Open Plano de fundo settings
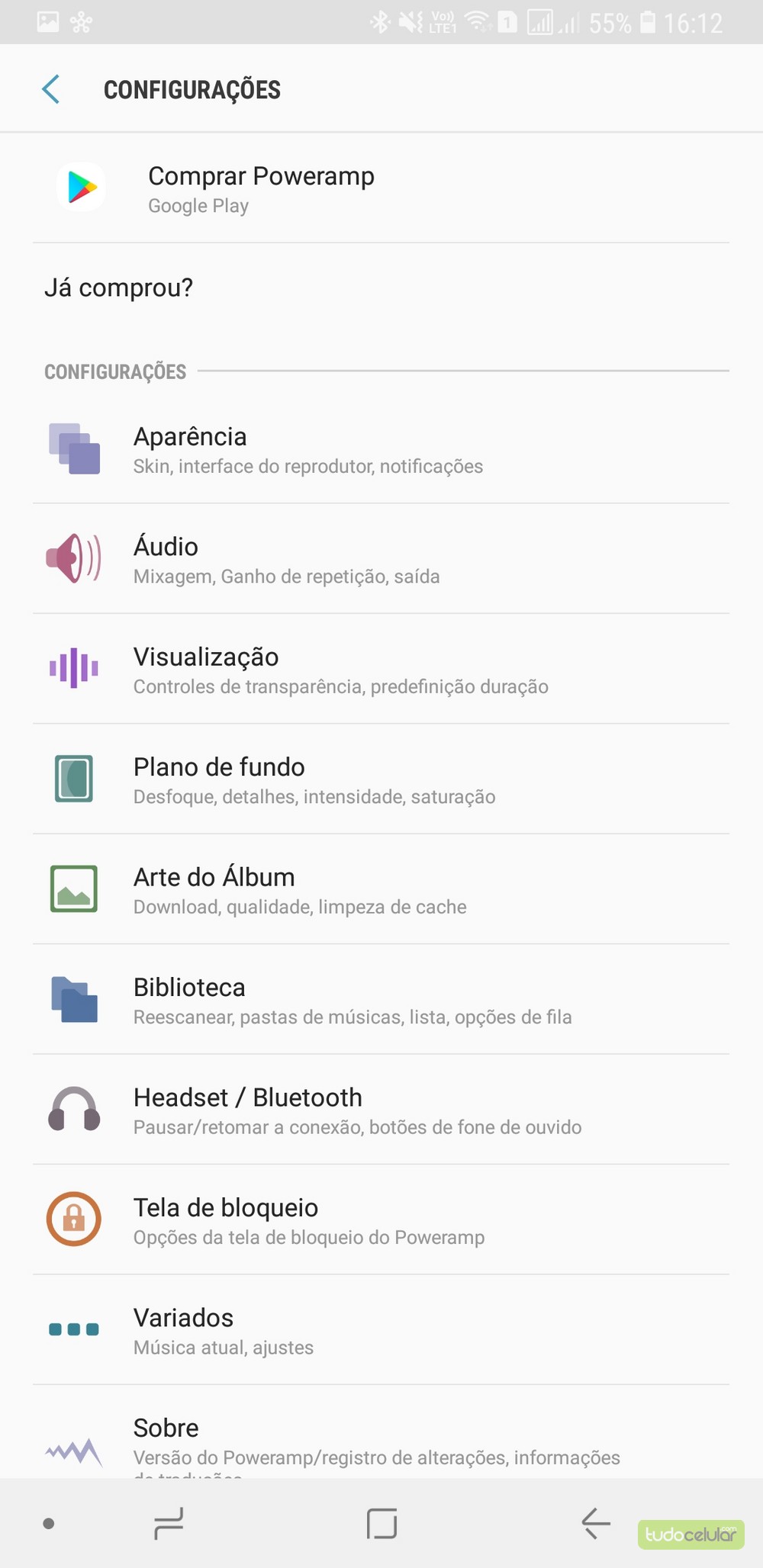 pos(381,779)
